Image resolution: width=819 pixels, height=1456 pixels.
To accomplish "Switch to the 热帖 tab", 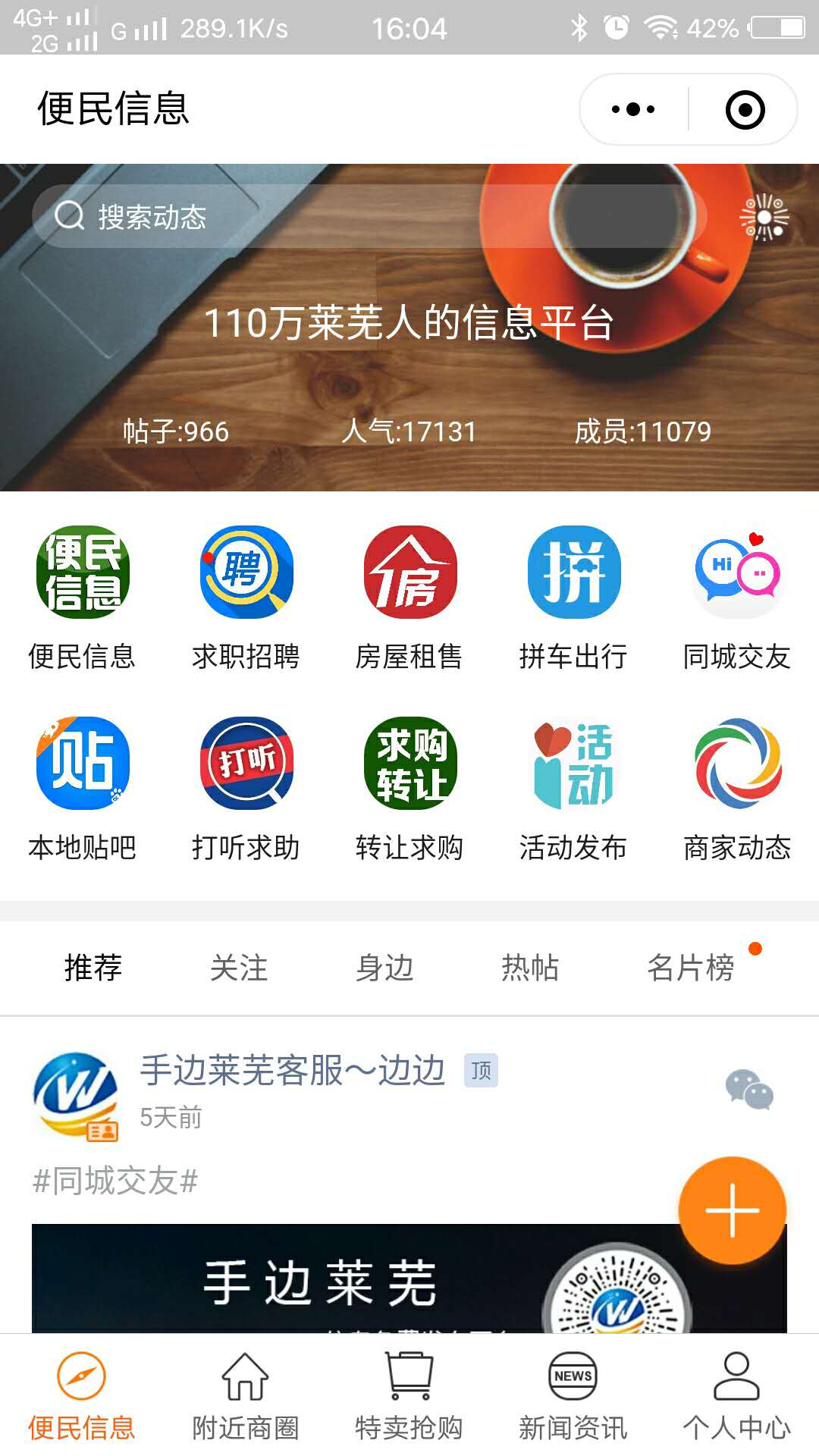I will (x=530, y=968).
